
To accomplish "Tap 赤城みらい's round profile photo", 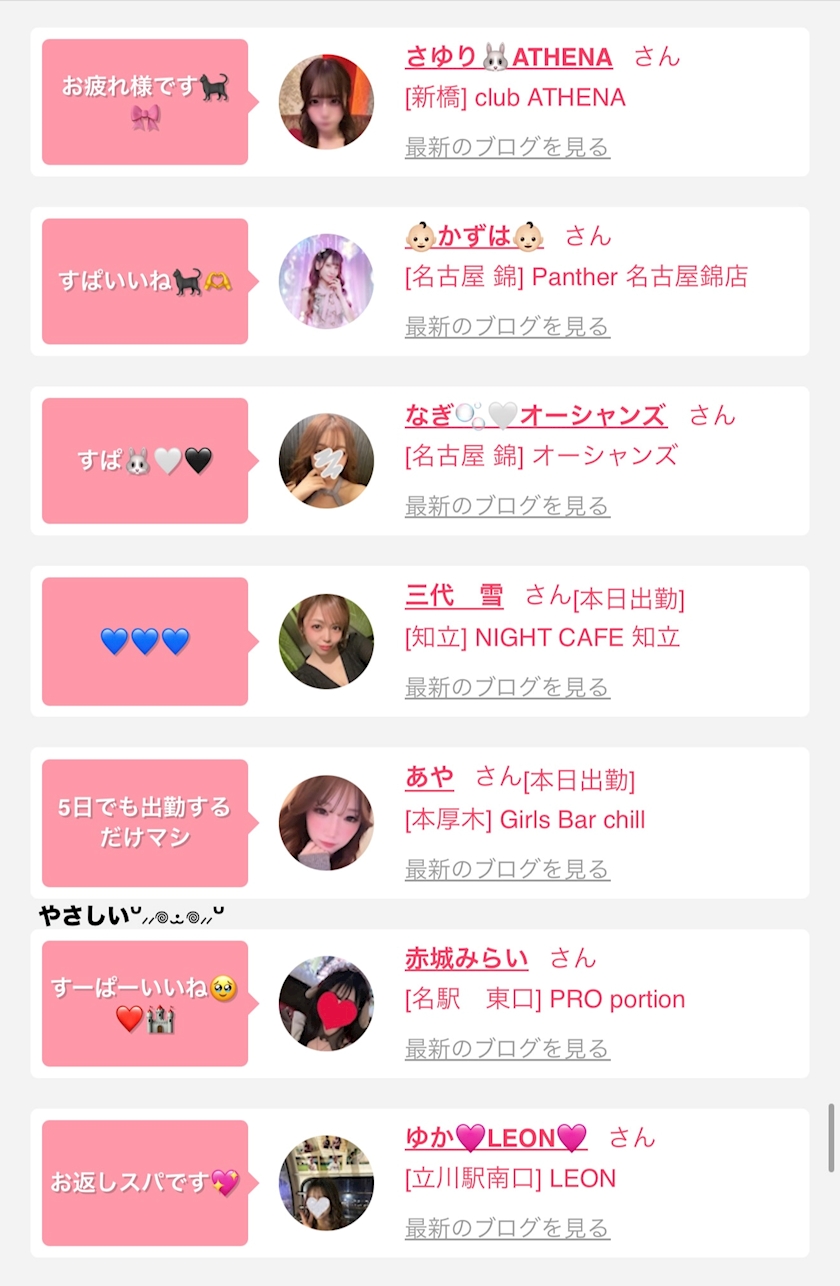I will coord(326,1003).
